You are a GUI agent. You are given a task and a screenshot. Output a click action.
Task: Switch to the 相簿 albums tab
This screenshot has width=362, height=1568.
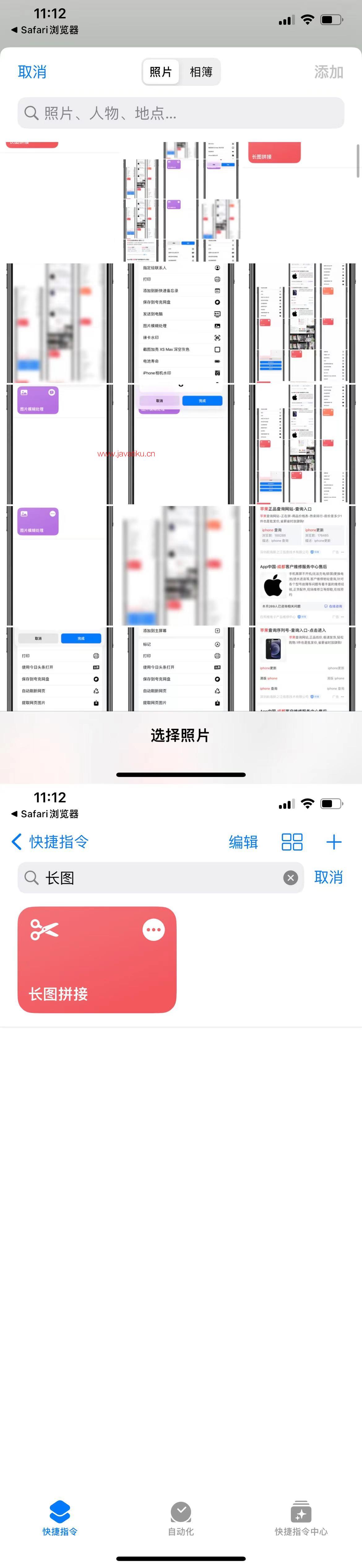tap(201, 72)
